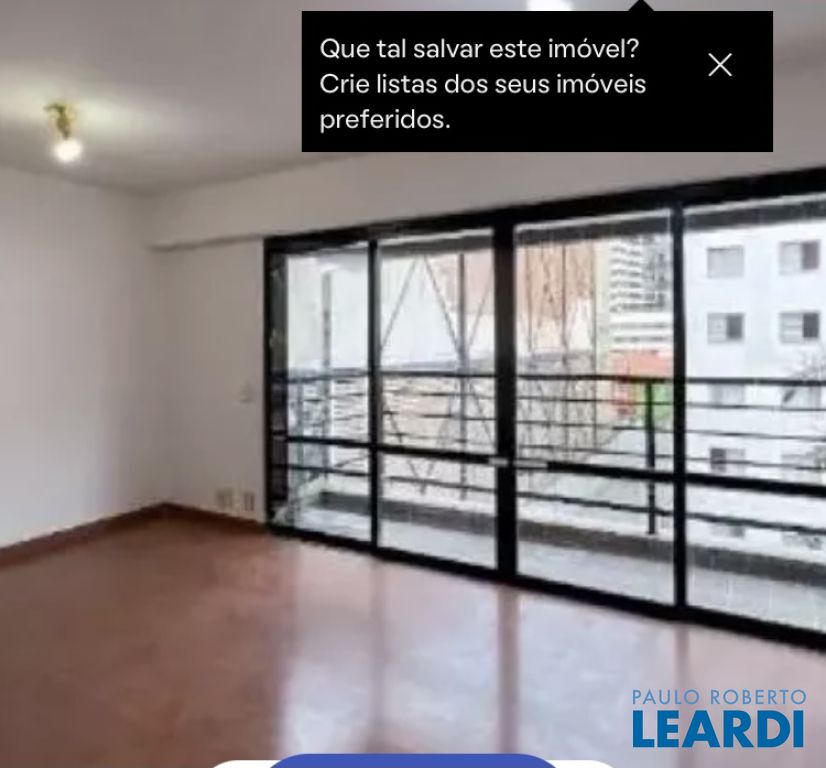
Task: Dismiss the save property tooltip
Action: click(720, 66)
